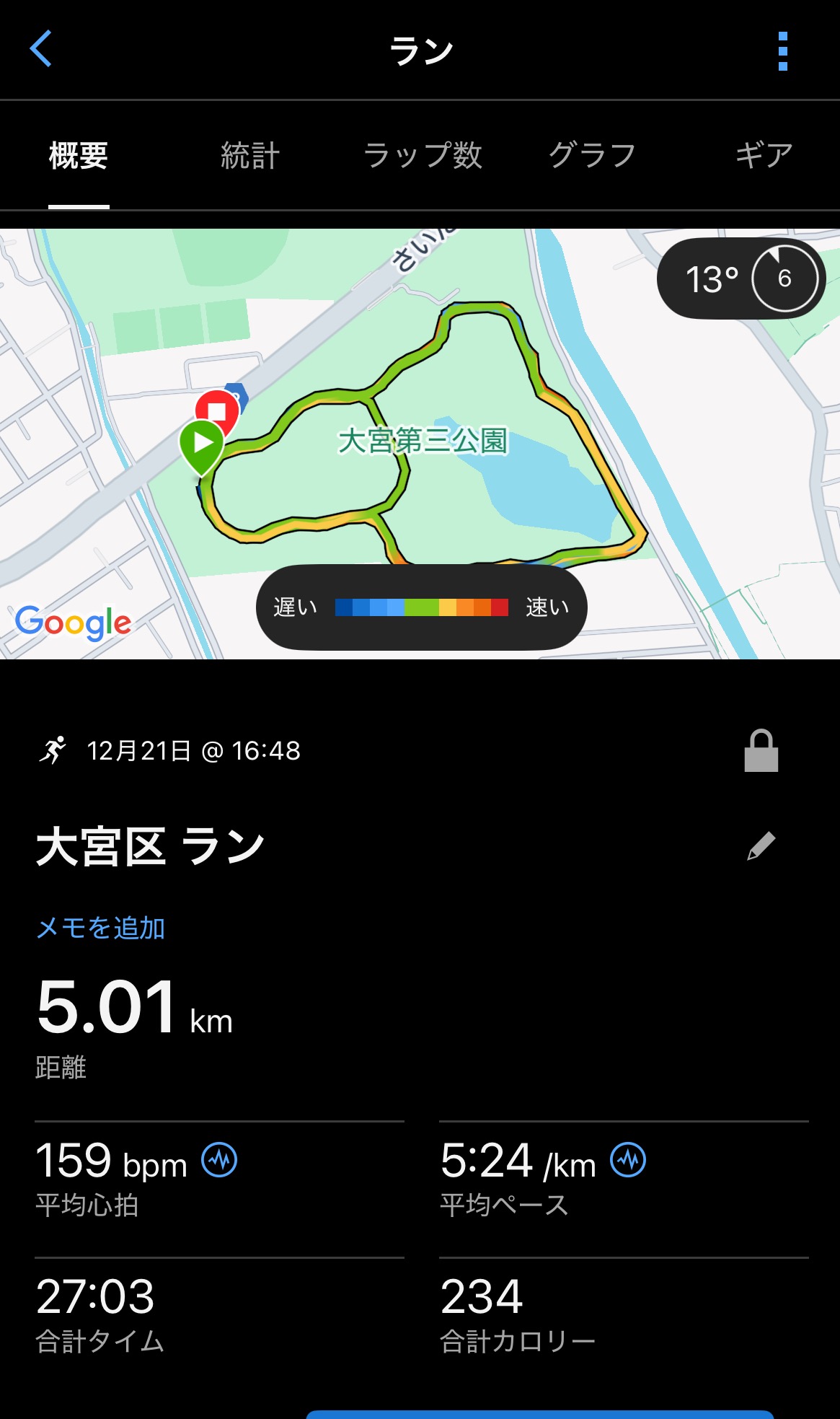
Task: Tap the pace info icon next to /km
Action: (x=628, y=1160)
